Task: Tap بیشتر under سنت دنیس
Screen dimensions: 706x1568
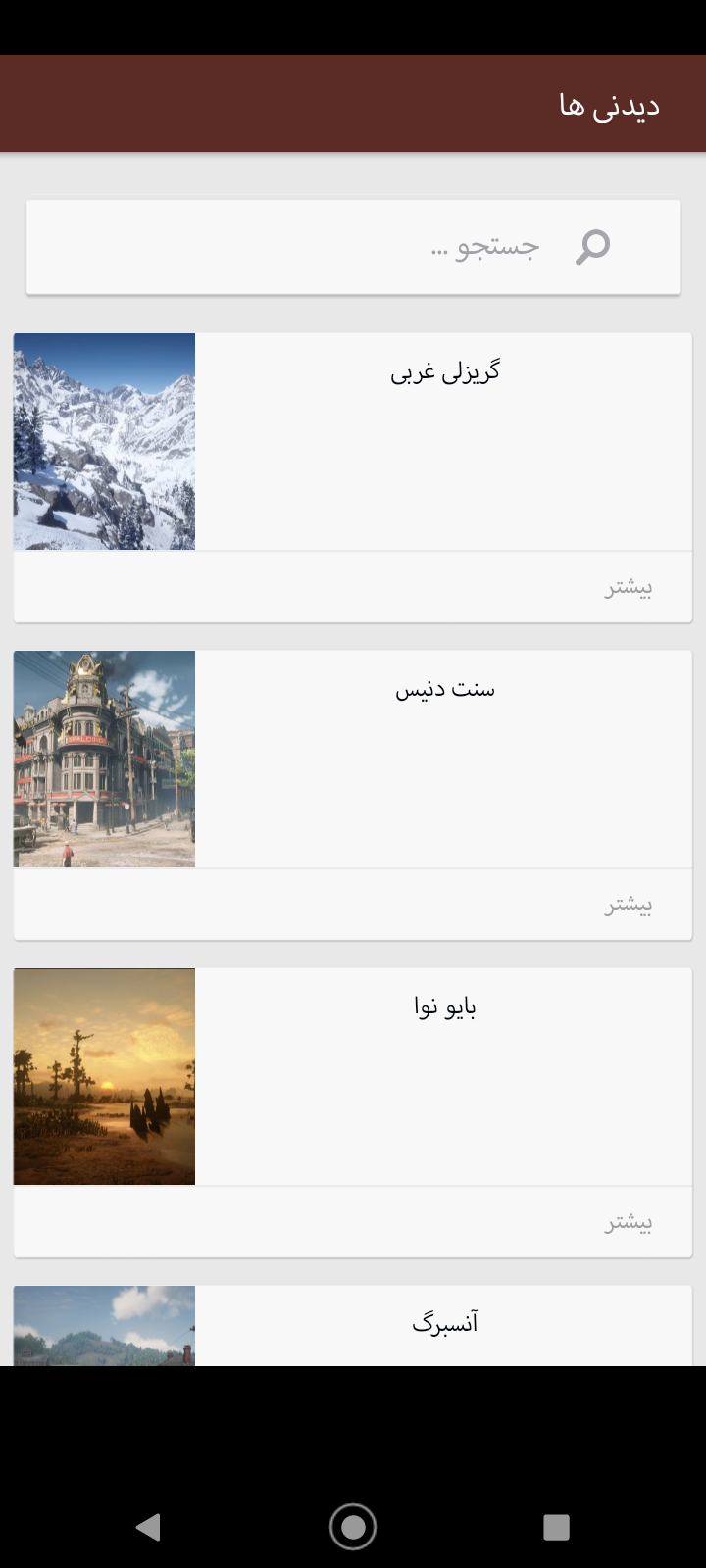Action: pyautogui.click(x=628, y=906)
